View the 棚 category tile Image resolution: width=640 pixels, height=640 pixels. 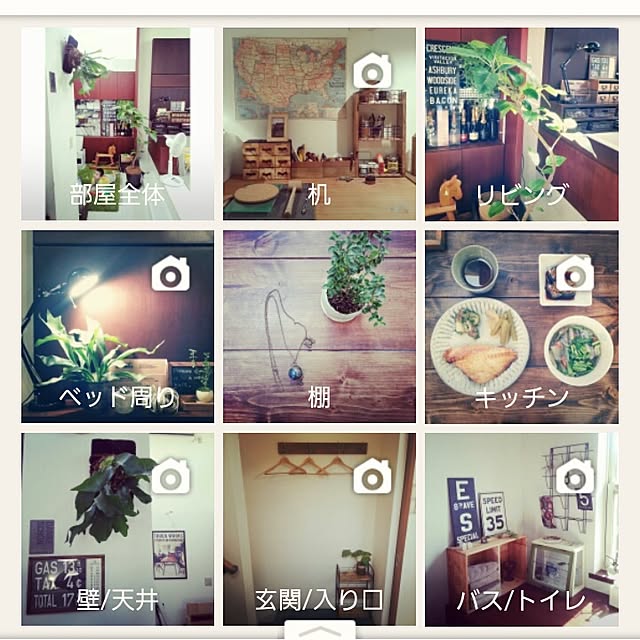tap(319, 328)
